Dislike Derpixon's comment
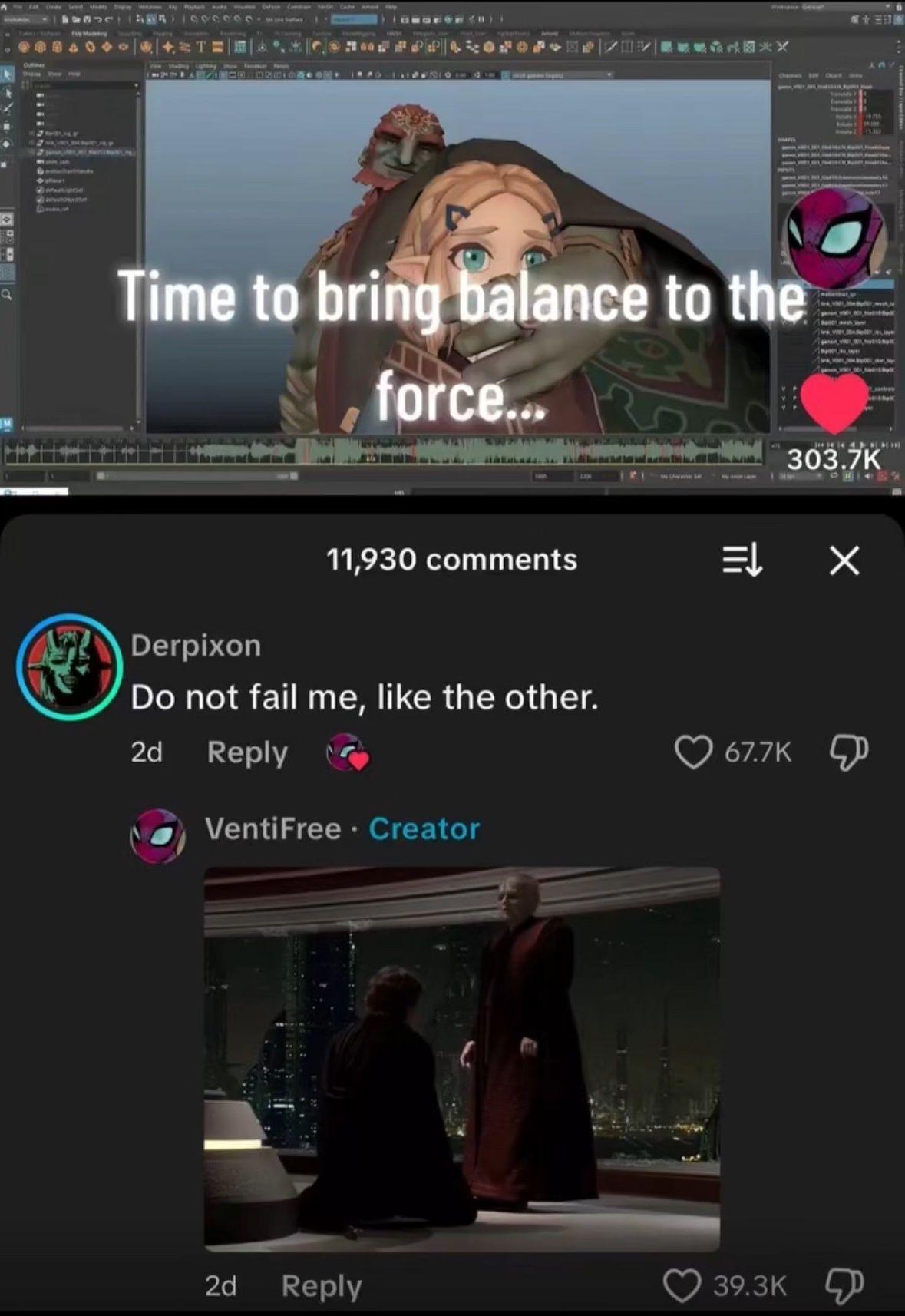 pyautogui.click(x=849, y=752)
